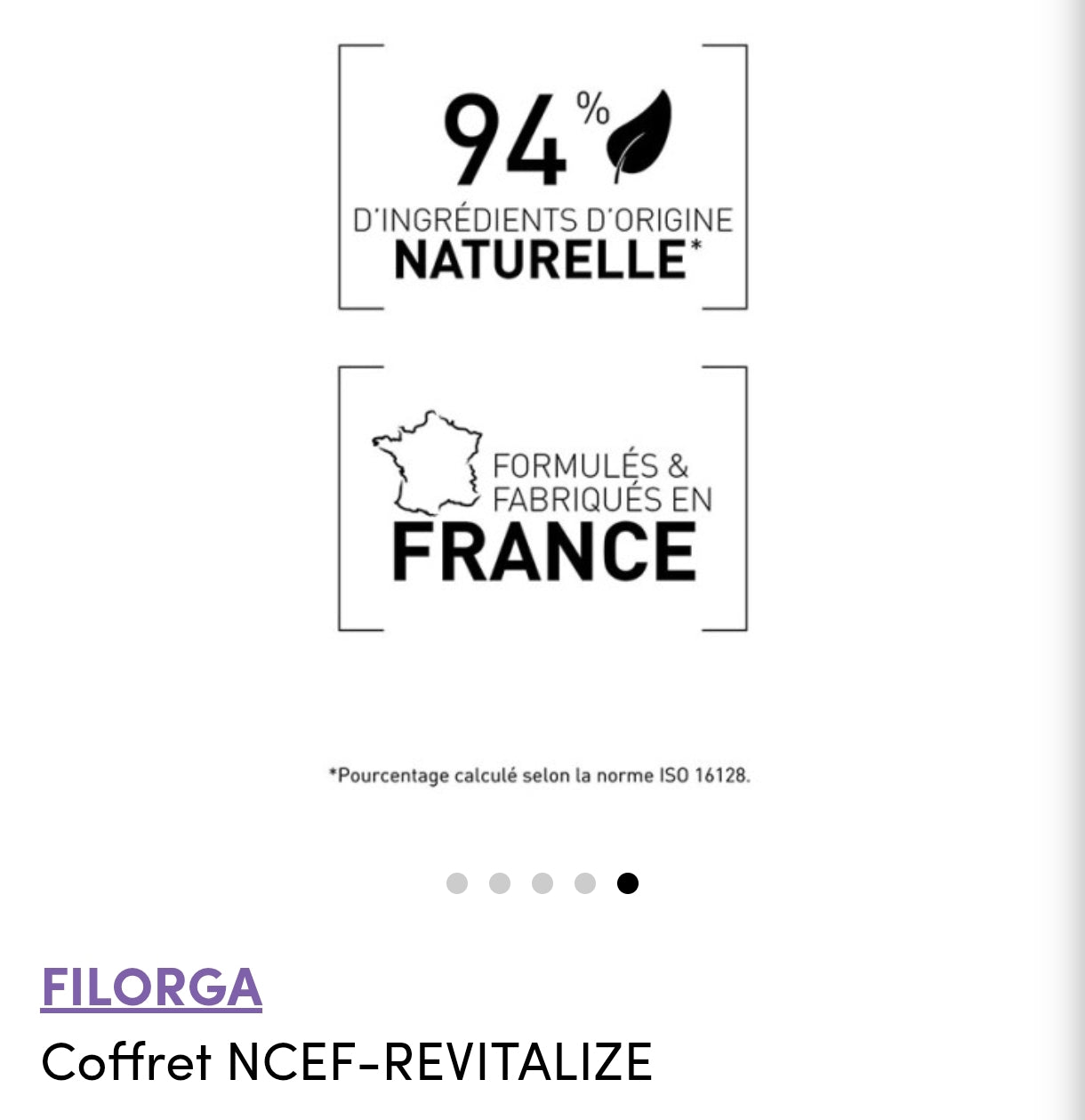Select the third carousel page dot
Screen dimensions: 1085x1120
coord(542,883)
